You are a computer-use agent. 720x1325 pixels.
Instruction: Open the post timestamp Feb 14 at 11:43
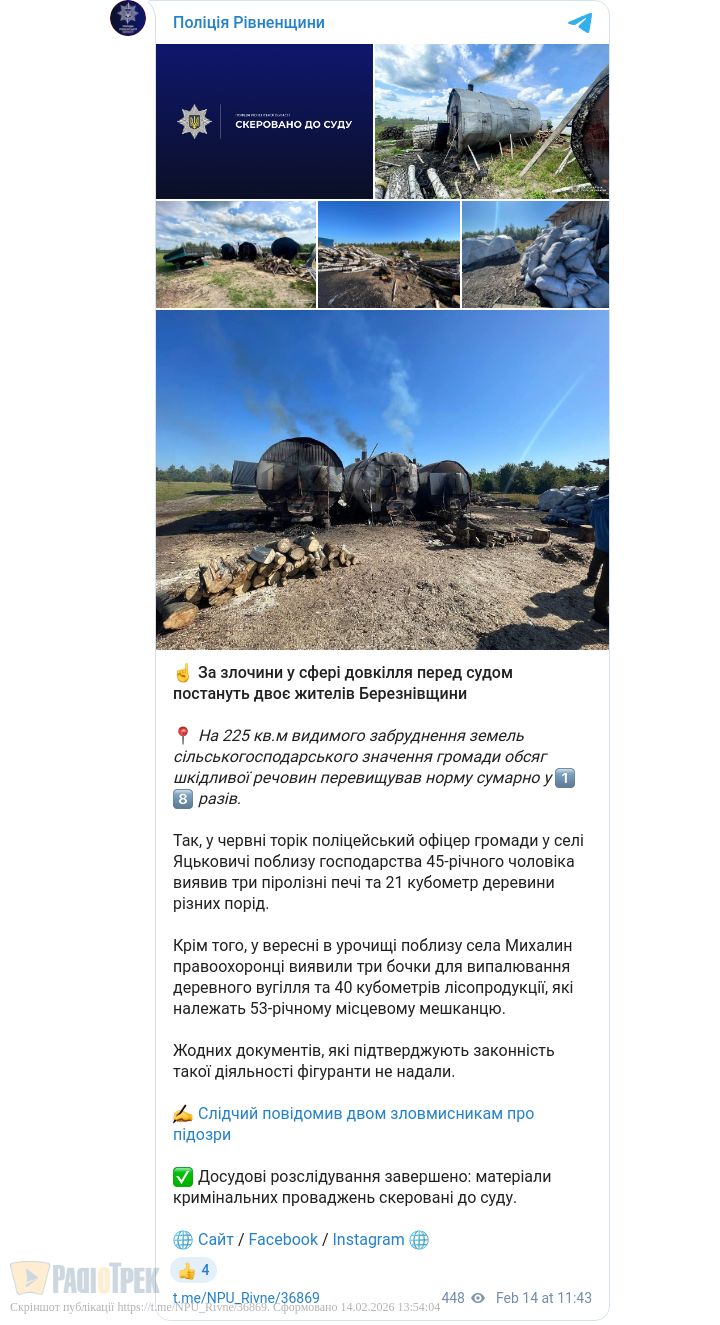tap(543, 1298)
